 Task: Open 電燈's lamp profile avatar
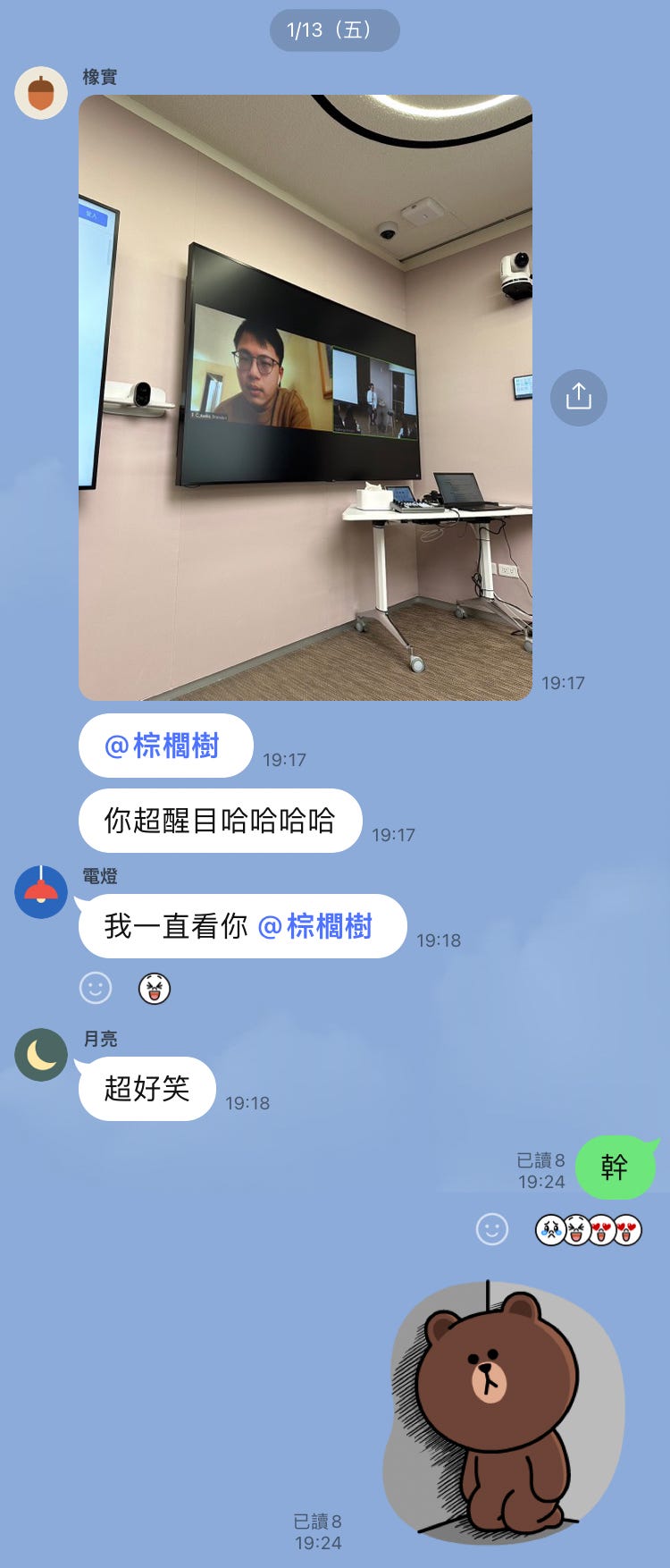(x=41, y=891)
